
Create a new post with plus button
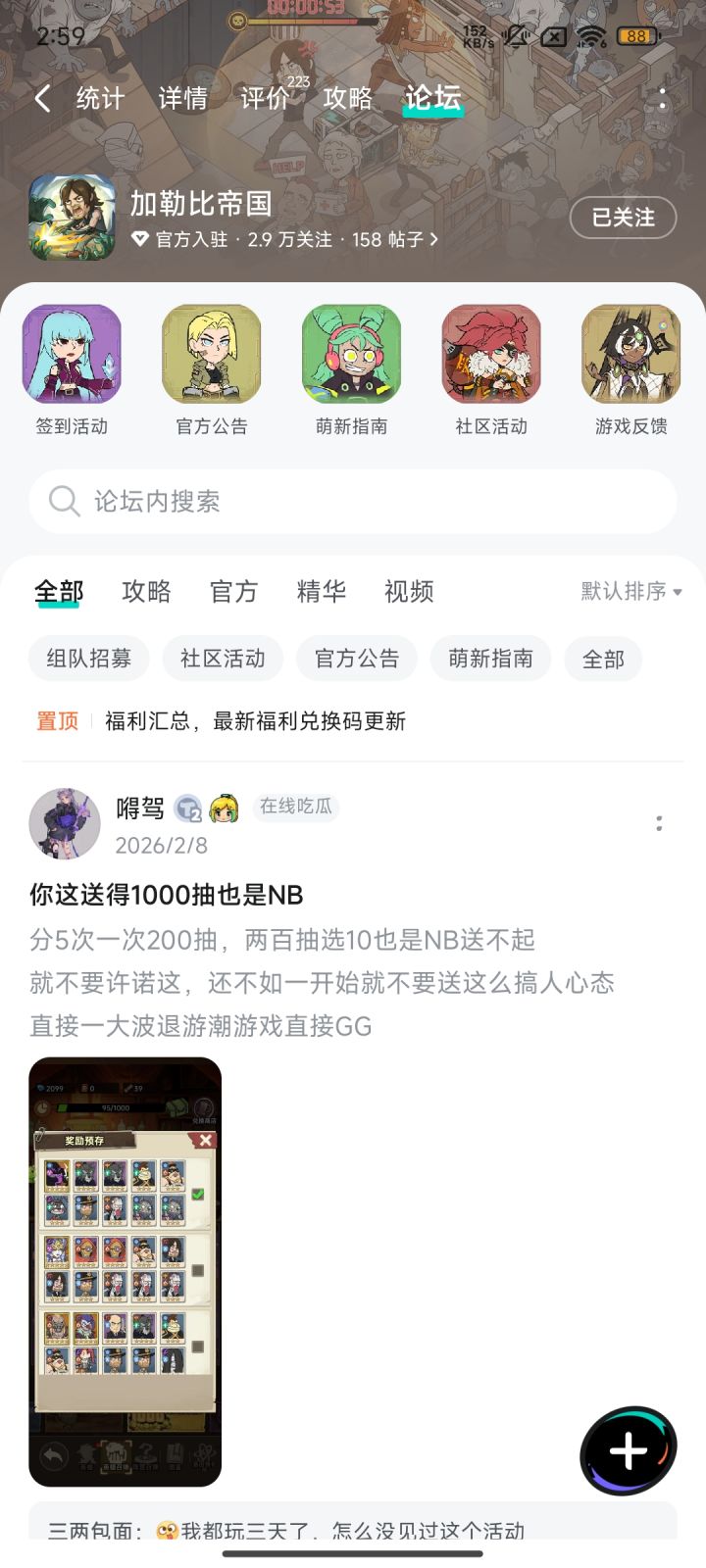coord(629,1450)
